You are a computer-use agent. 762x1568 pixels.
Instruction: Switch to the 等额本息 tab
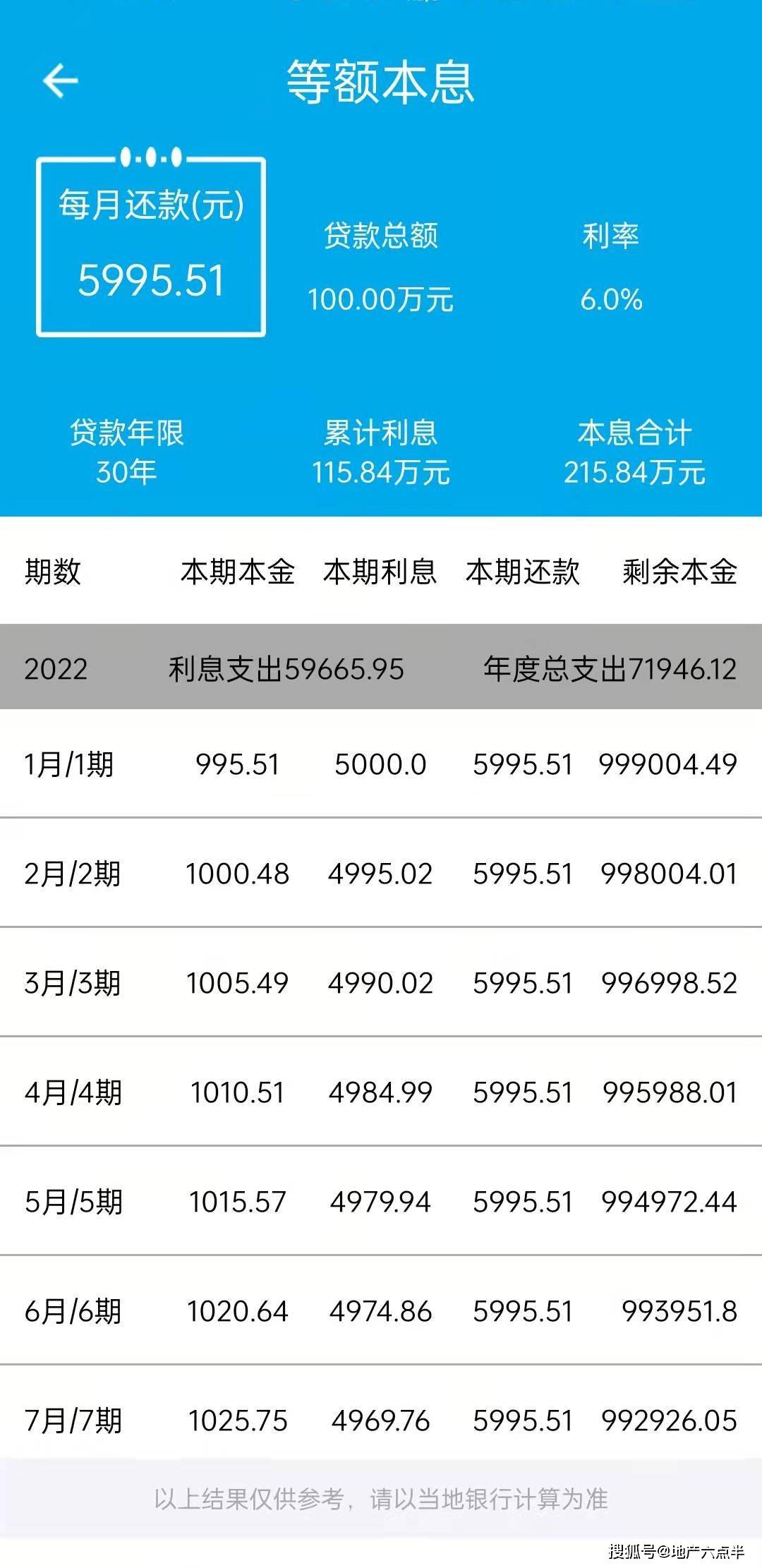(x=381, y=80)
